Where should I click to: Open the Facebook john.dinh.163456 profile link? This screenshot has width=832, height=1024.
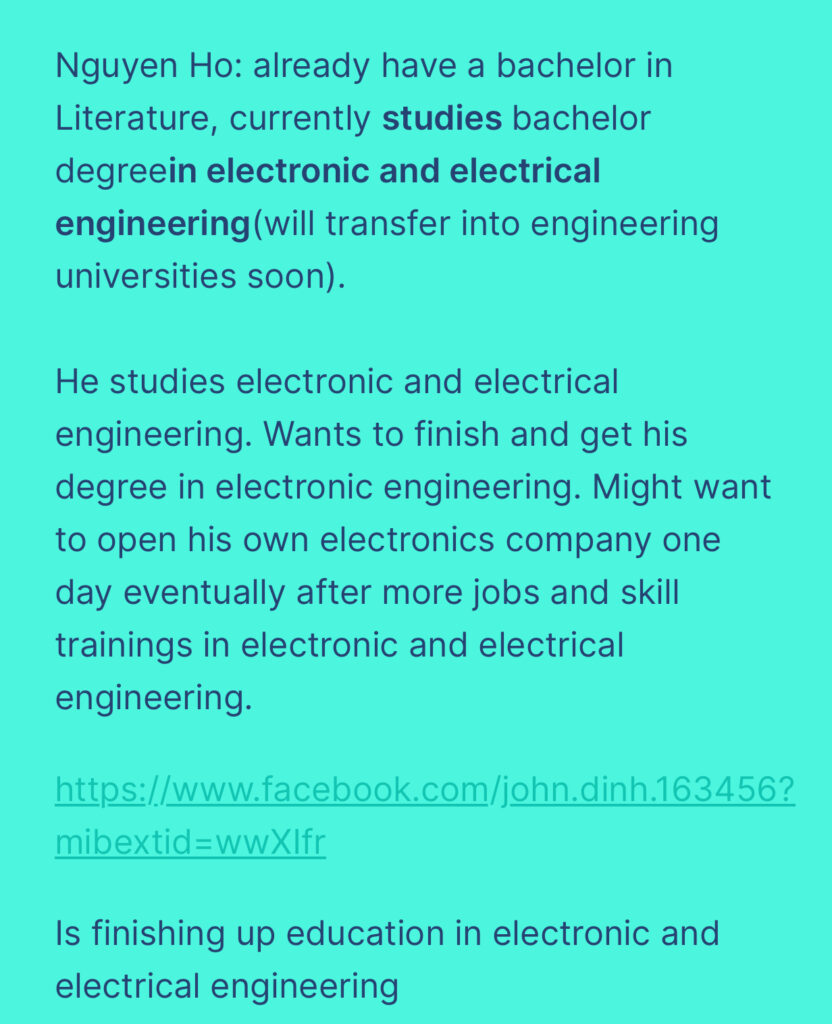click(424, 790)
